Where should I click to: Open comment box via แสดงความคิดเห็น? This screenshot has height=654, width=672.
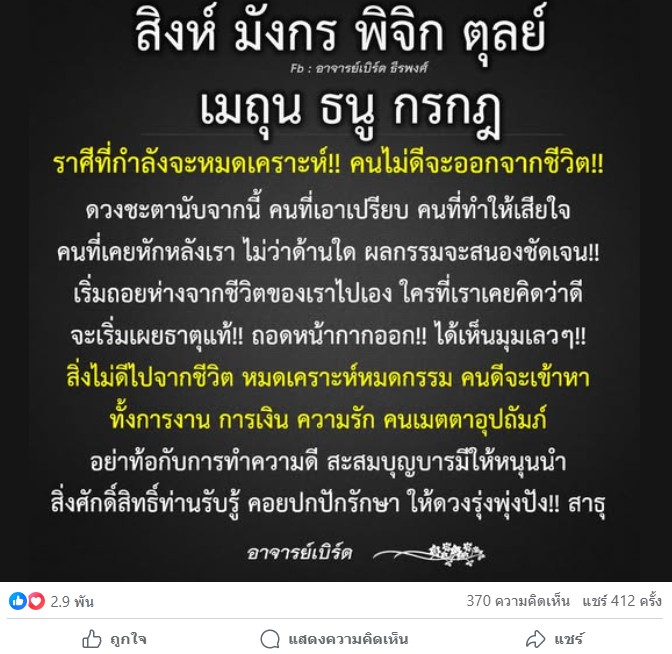tap(335, 639)
